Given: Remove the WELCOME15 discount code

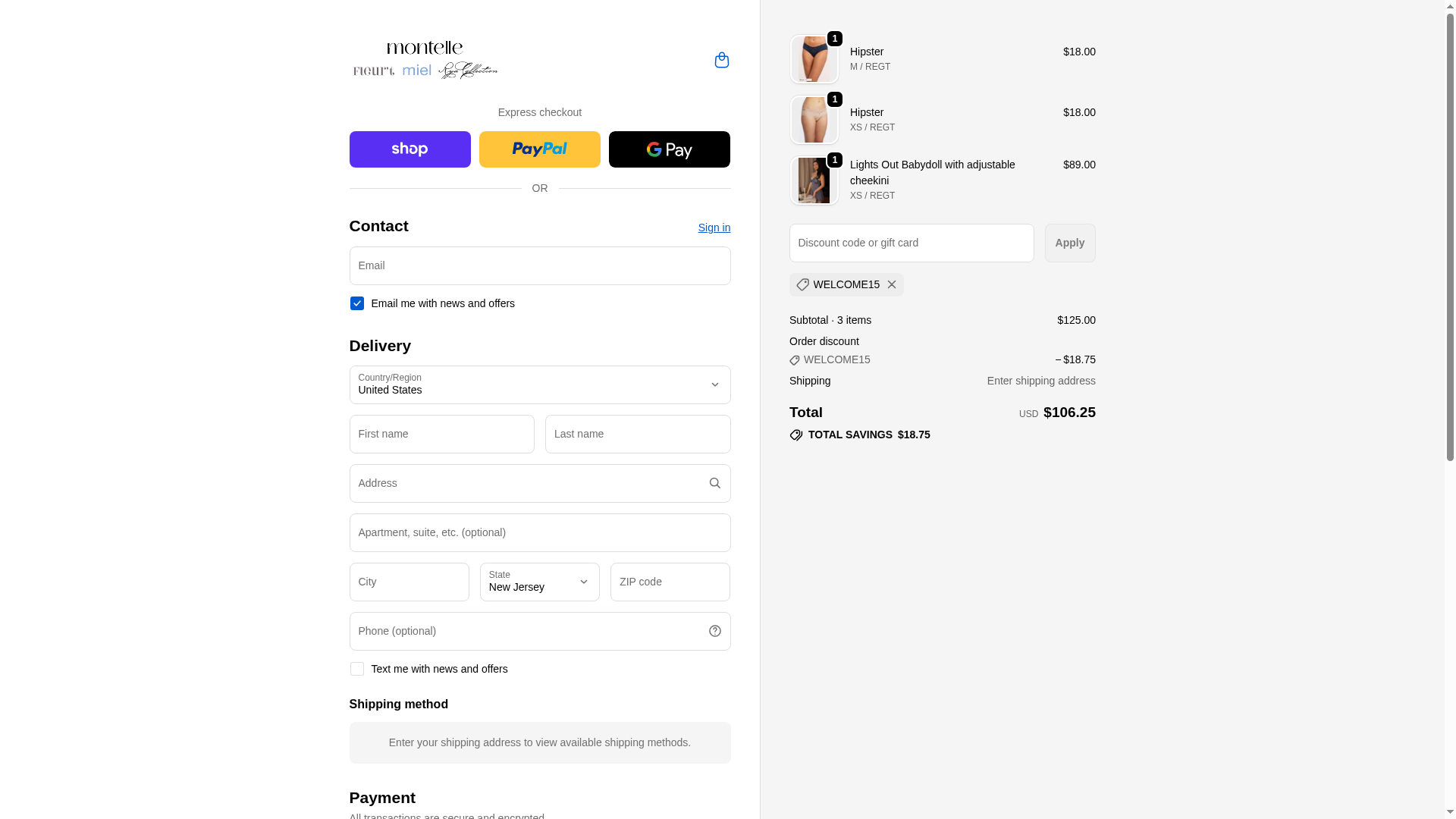Looking at the screenshot, I should pyautogui.click(x=892, y=285).
